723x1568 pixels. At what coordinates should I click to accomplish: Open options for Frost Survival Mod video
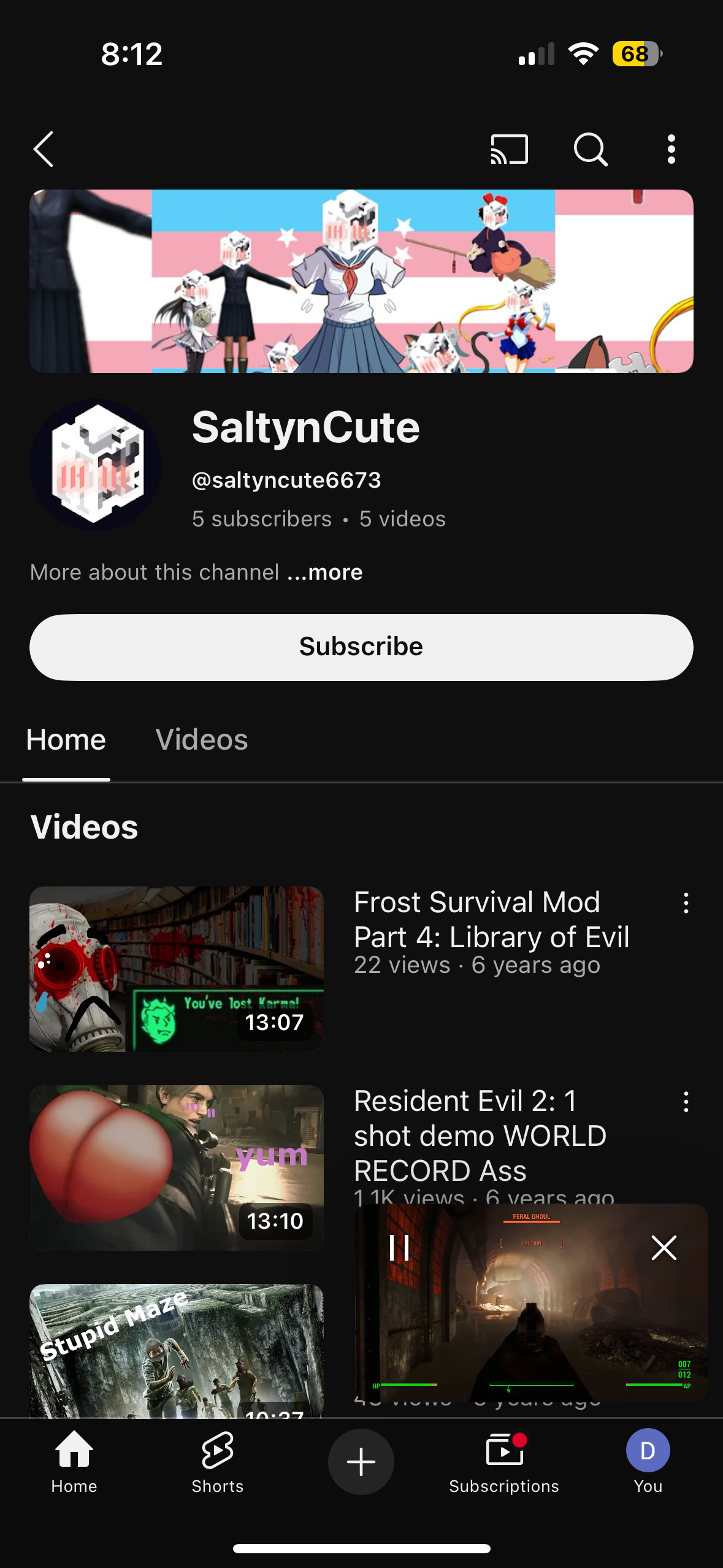point(686,903)
